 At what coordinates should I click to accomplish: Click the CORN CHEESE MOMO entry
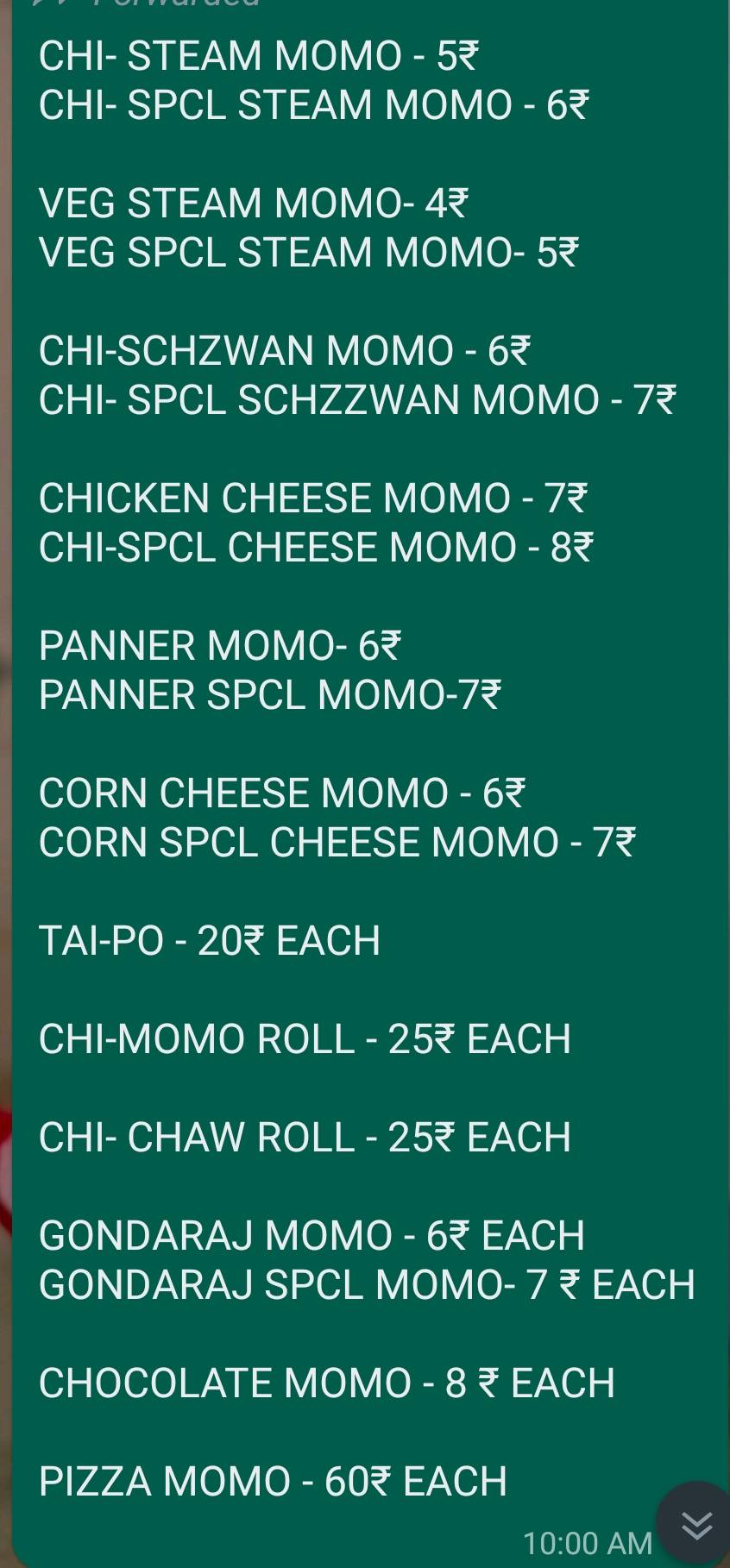pyautogui.click(x=282, y=793)
